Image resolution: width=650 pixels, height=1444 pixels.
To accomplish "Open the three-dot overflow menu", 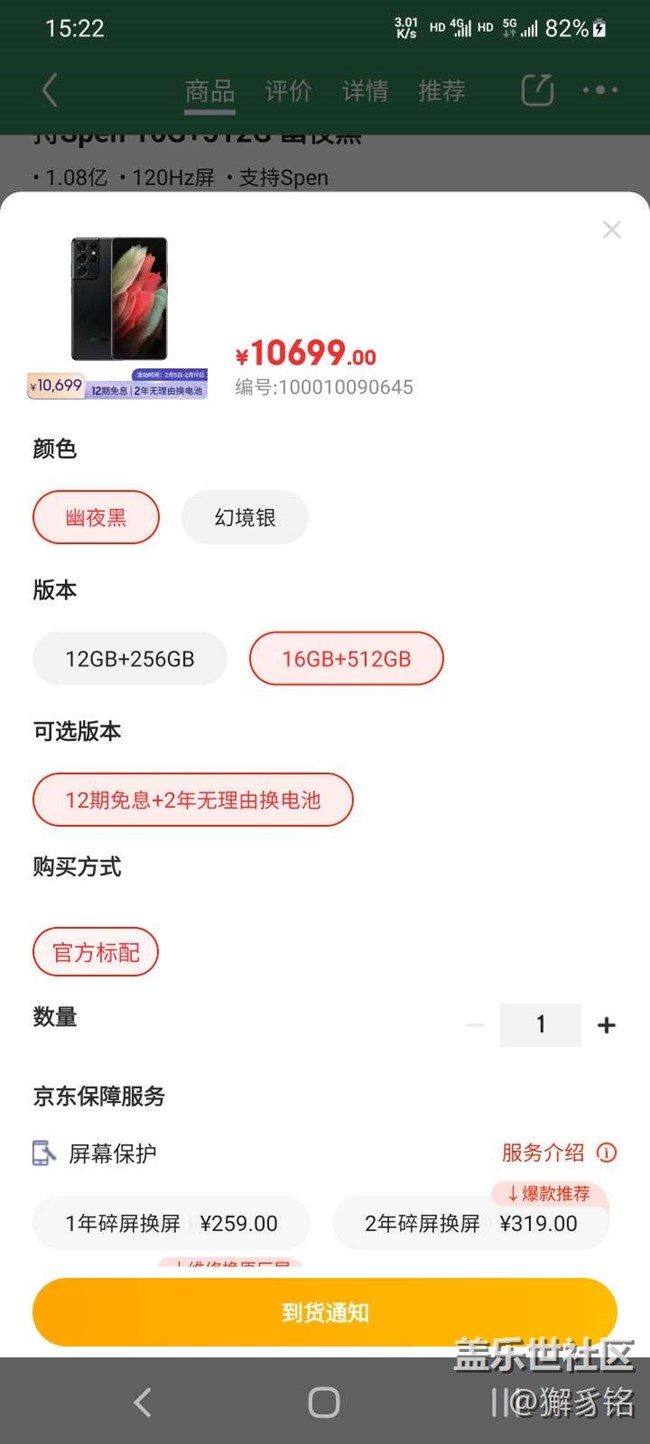I will (x=600, y=90).
